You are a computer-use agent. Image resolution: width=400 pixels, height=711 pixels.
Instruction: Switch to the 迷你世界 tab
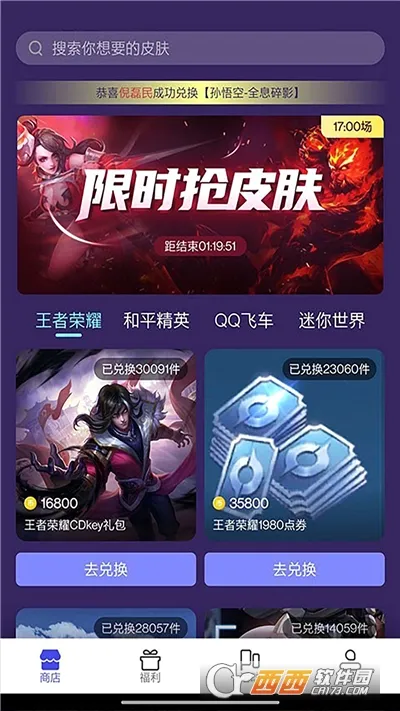(332, 321)
